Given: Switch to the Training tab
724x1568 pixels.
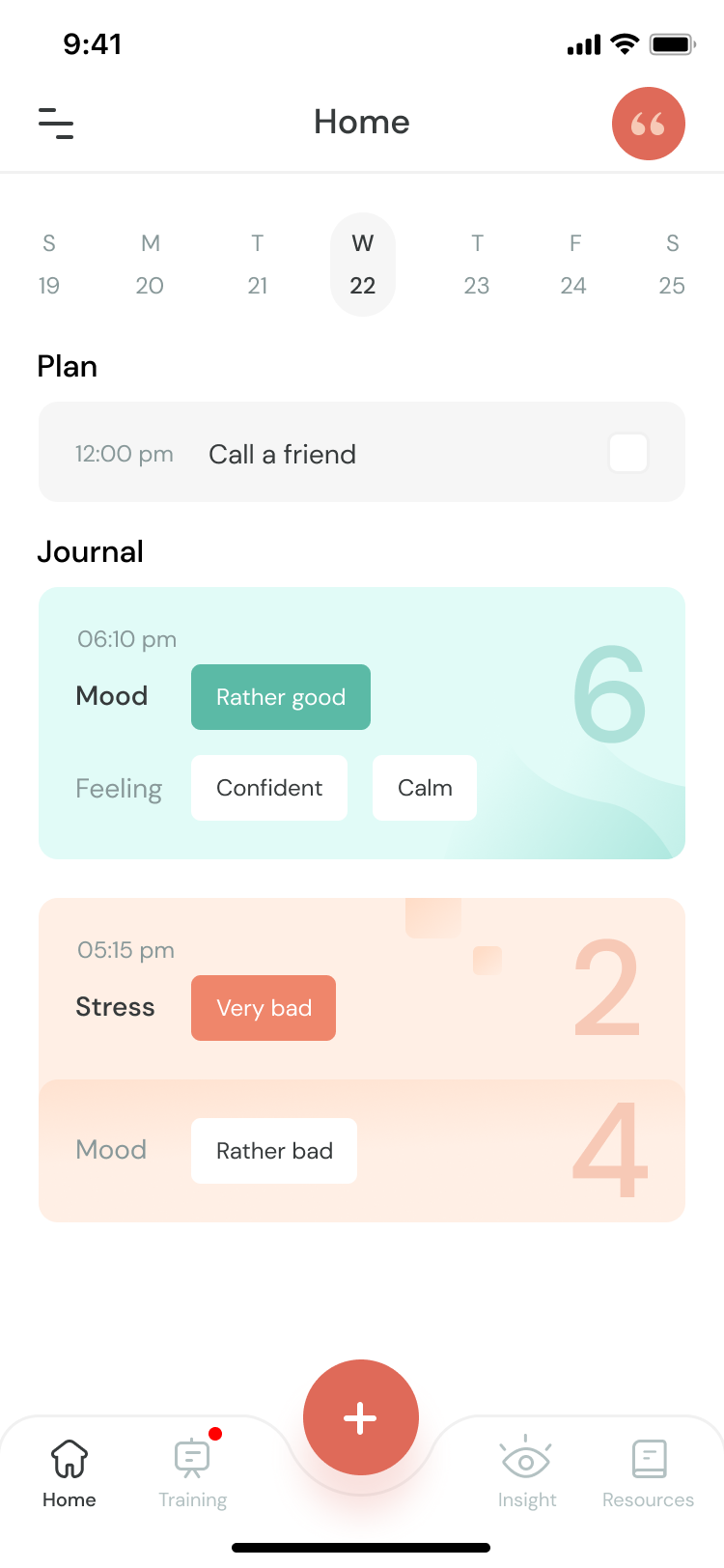Looking at the screenshot, I should (x=193, y=1471).
